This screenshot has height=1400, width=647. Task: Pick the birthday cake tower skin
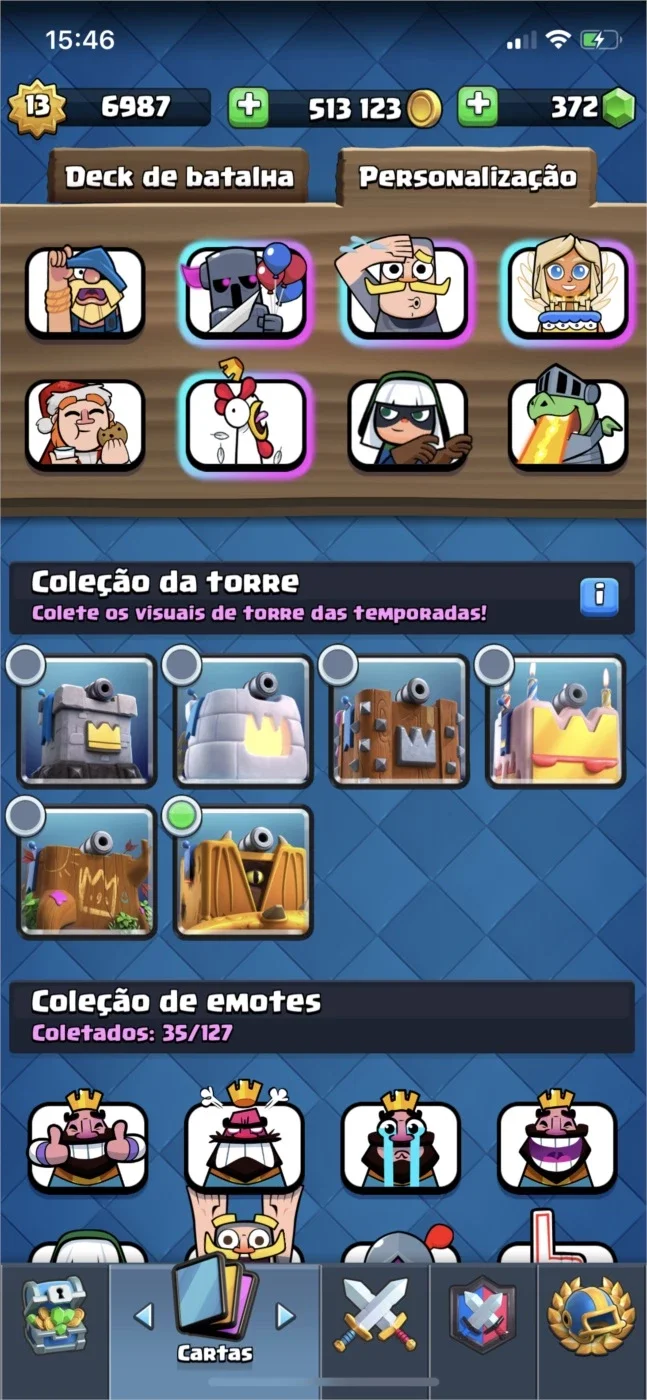555,720
